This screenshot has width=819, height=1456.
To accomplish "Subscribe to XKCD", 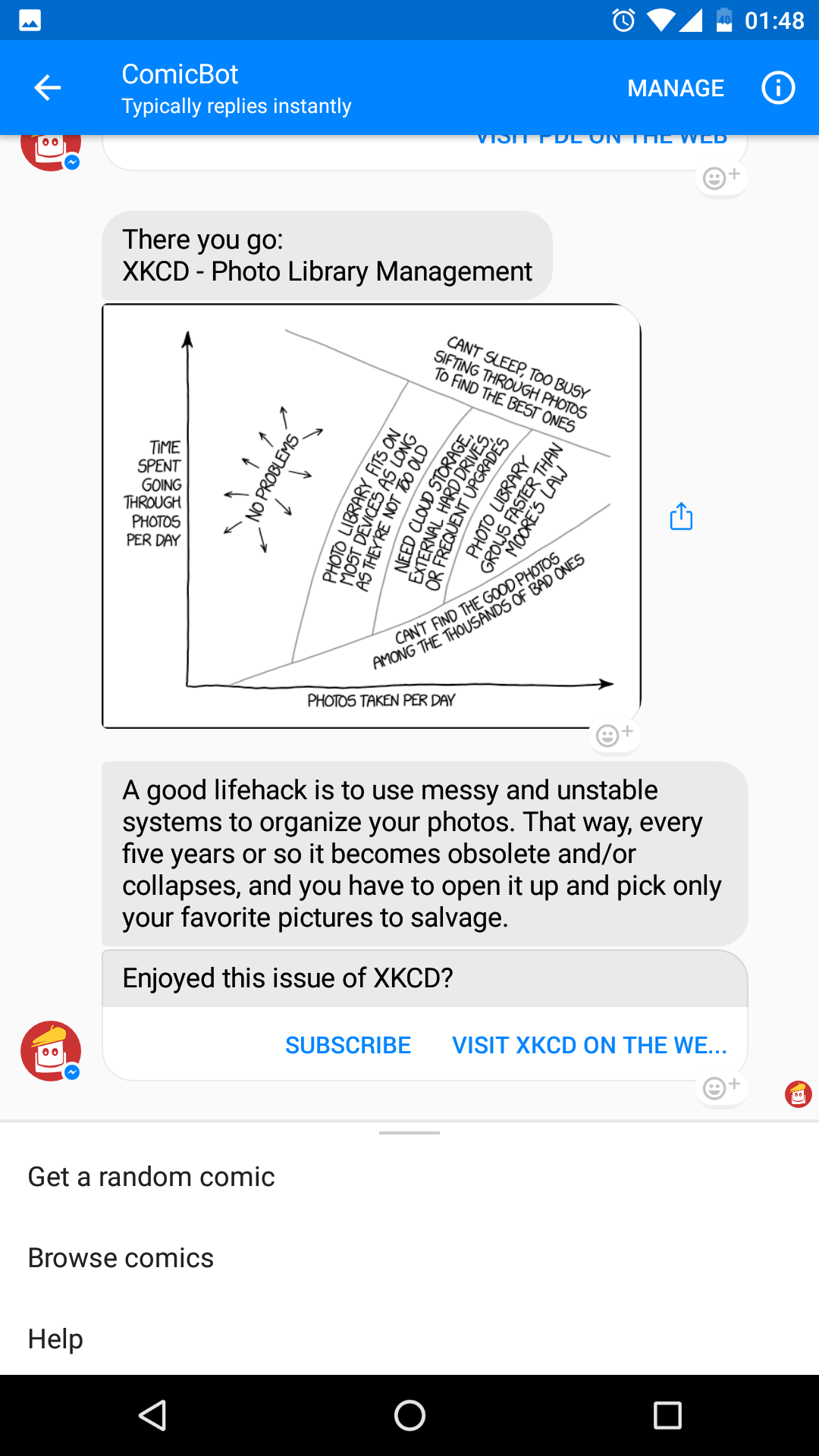I will pos(348,1045).
